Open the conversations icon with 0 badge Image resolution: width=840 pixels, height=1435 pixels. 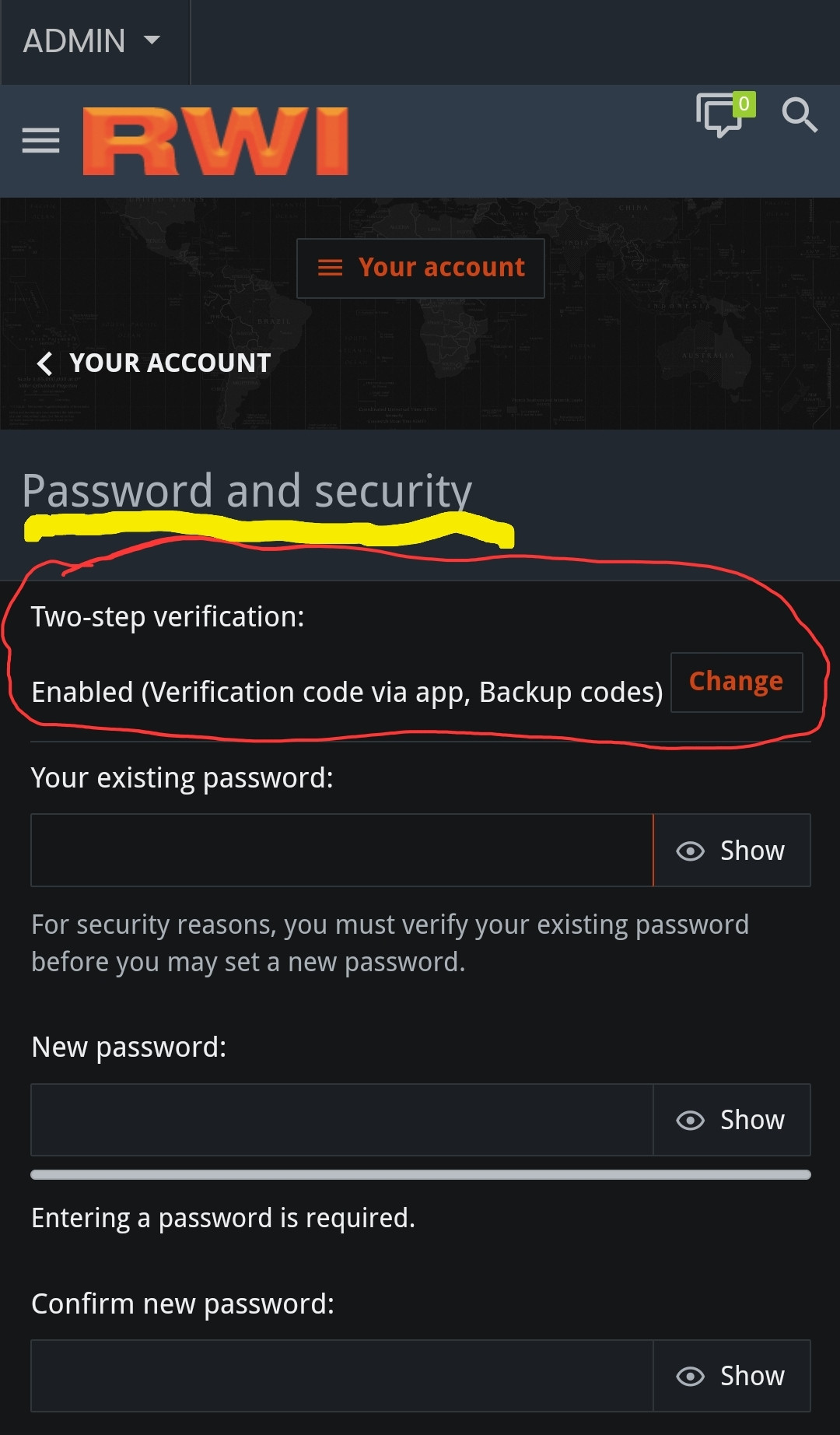724,114
